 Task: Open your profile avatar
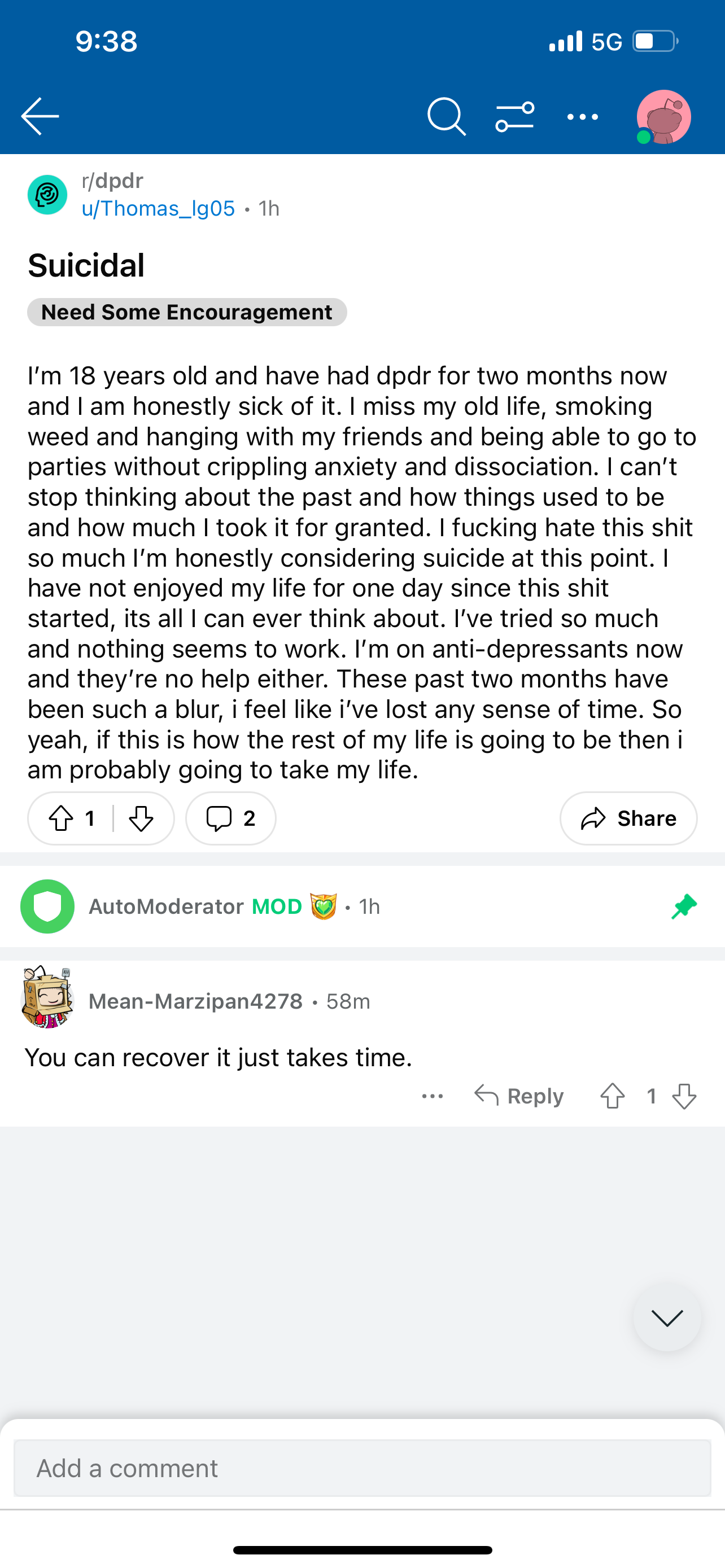(x=663, y=116)
